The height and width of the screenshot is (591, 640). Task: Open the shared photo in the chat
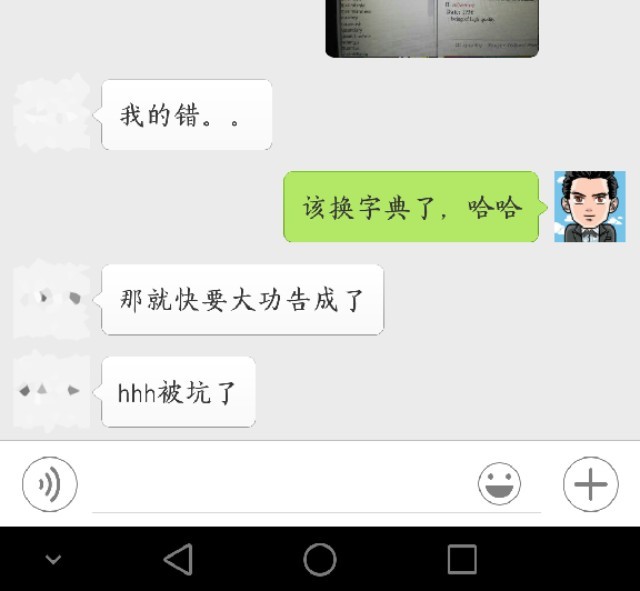432,27
